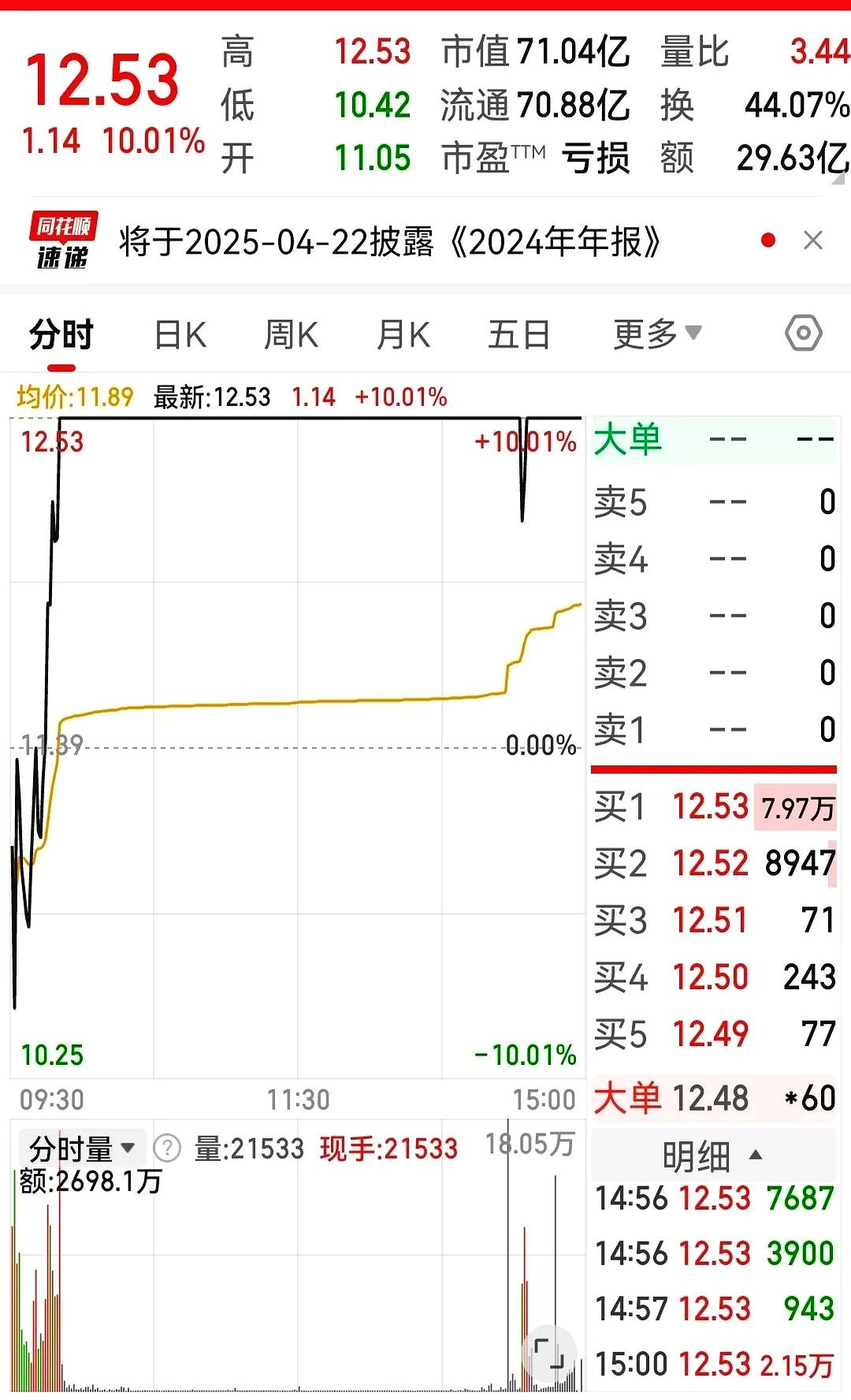Select the 周K tab
851x1400 pixels.
click(291, 335)
